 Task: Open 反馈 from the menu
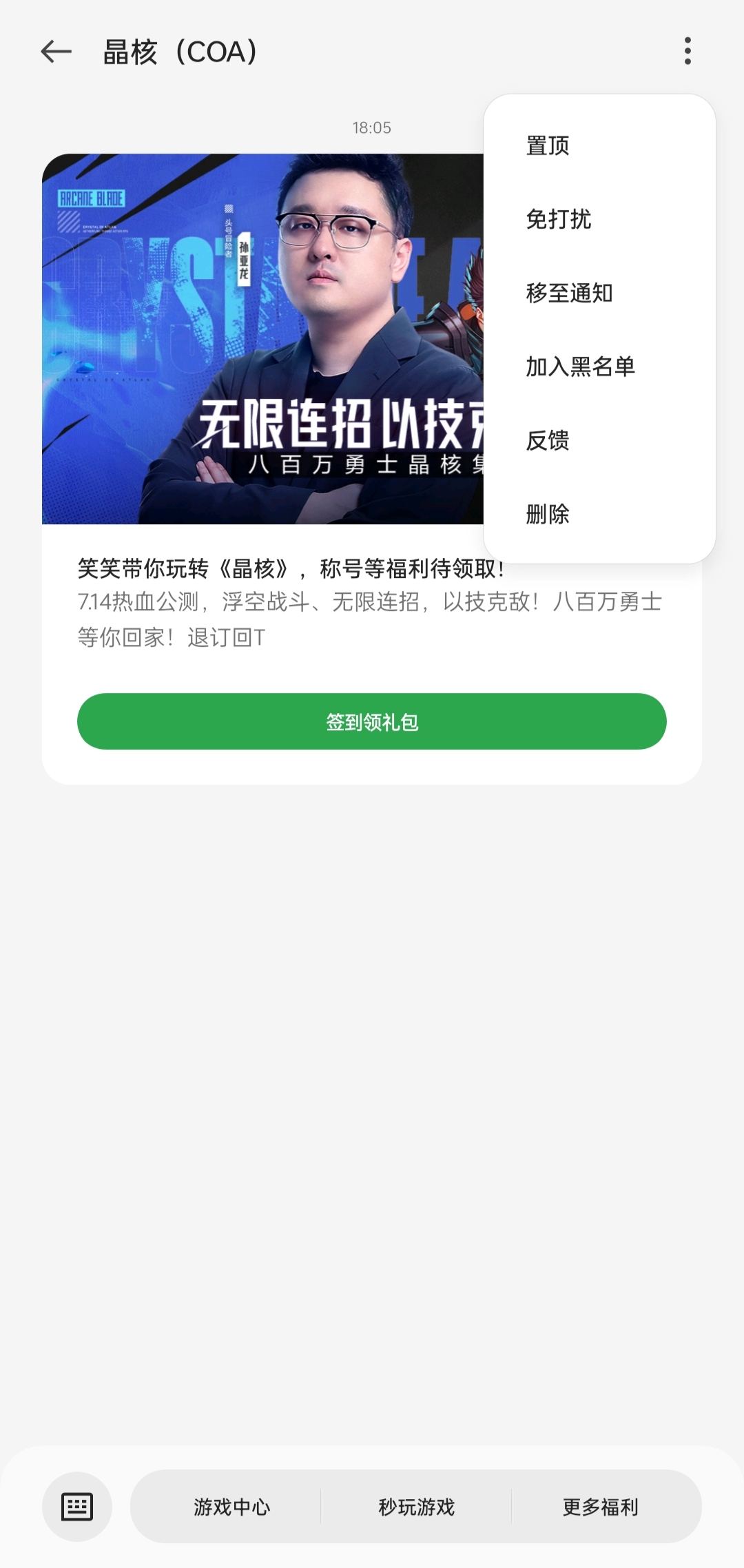[599, 441]
